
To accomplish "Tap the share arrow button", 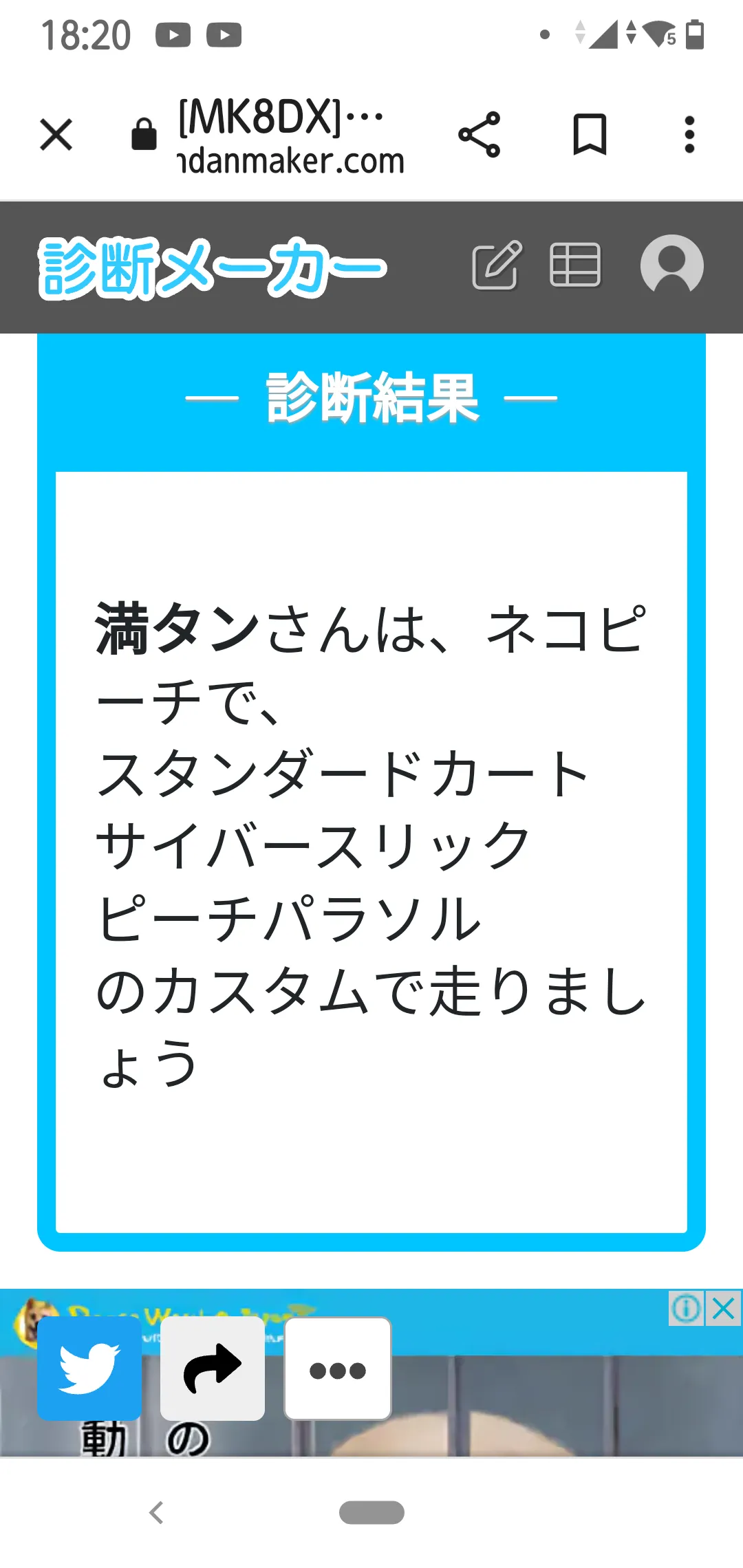I will tap(213, 1369).
